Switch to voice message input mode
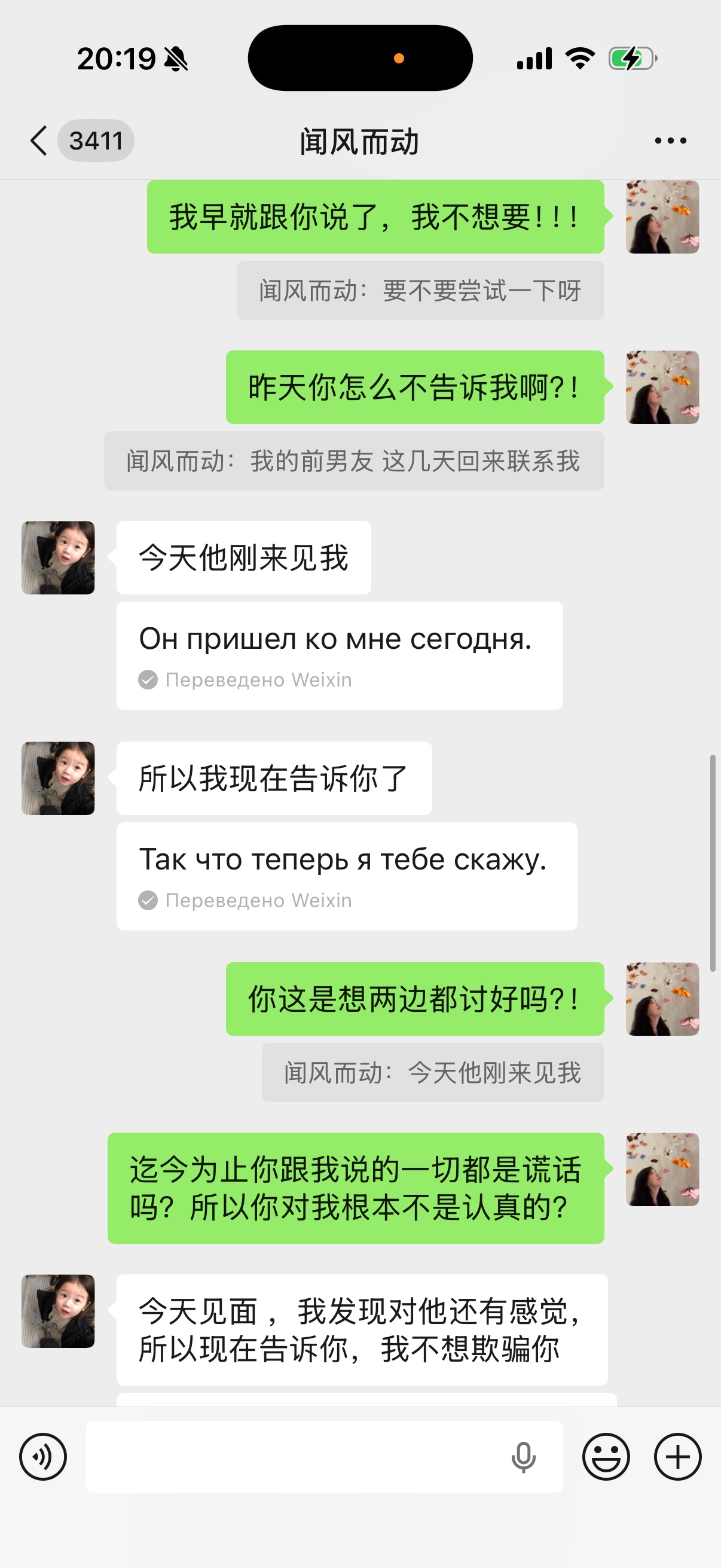Screen dimensions: 721x1568 42,1457
